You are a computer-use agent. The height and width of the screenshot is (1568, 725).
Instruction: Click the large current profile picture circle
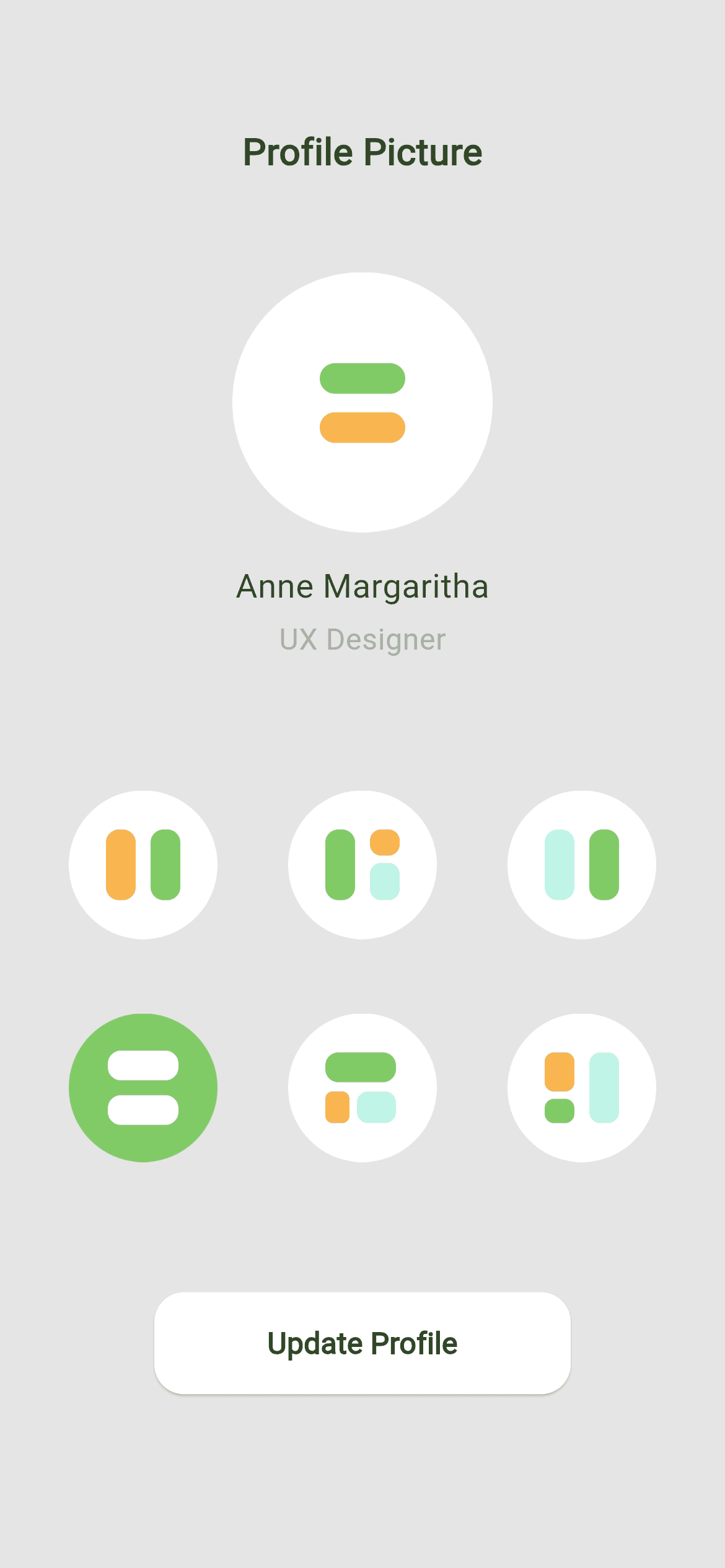(x=362, y=404)
